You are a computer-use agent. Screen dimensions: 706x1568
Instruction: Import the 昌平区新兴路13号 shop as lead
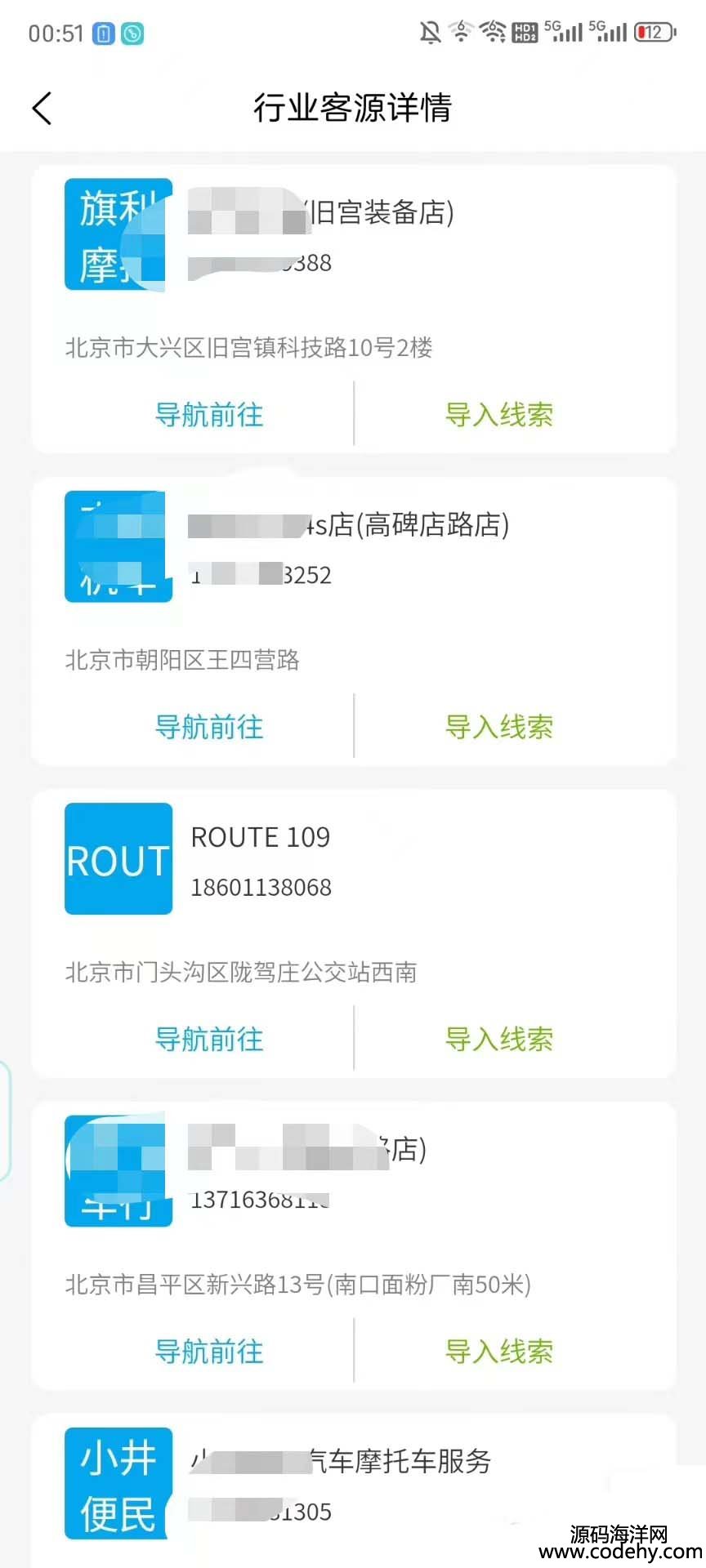(x=498, y=1352)
